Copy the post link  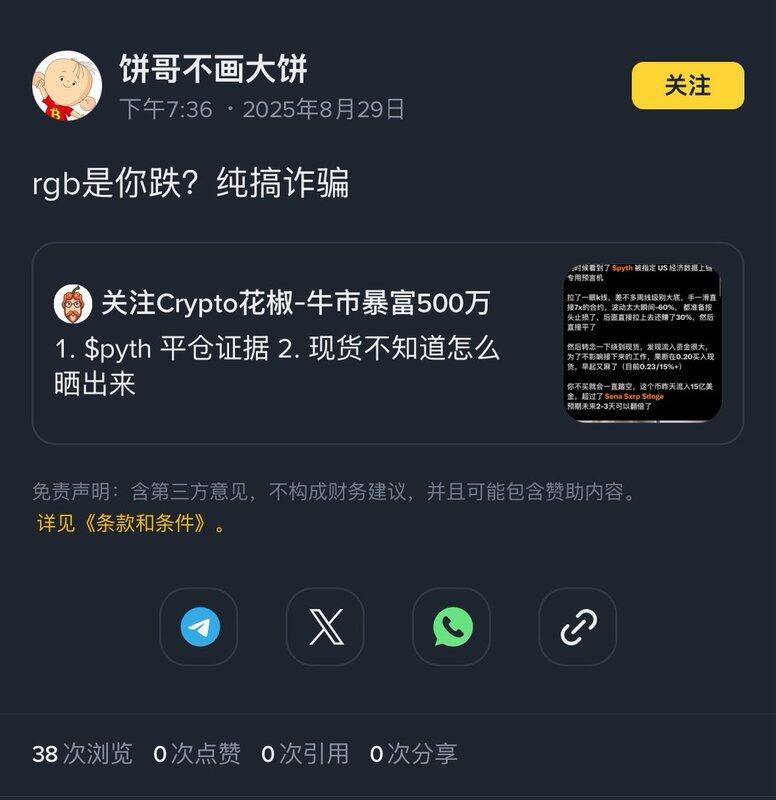click(x=578, y=627)
